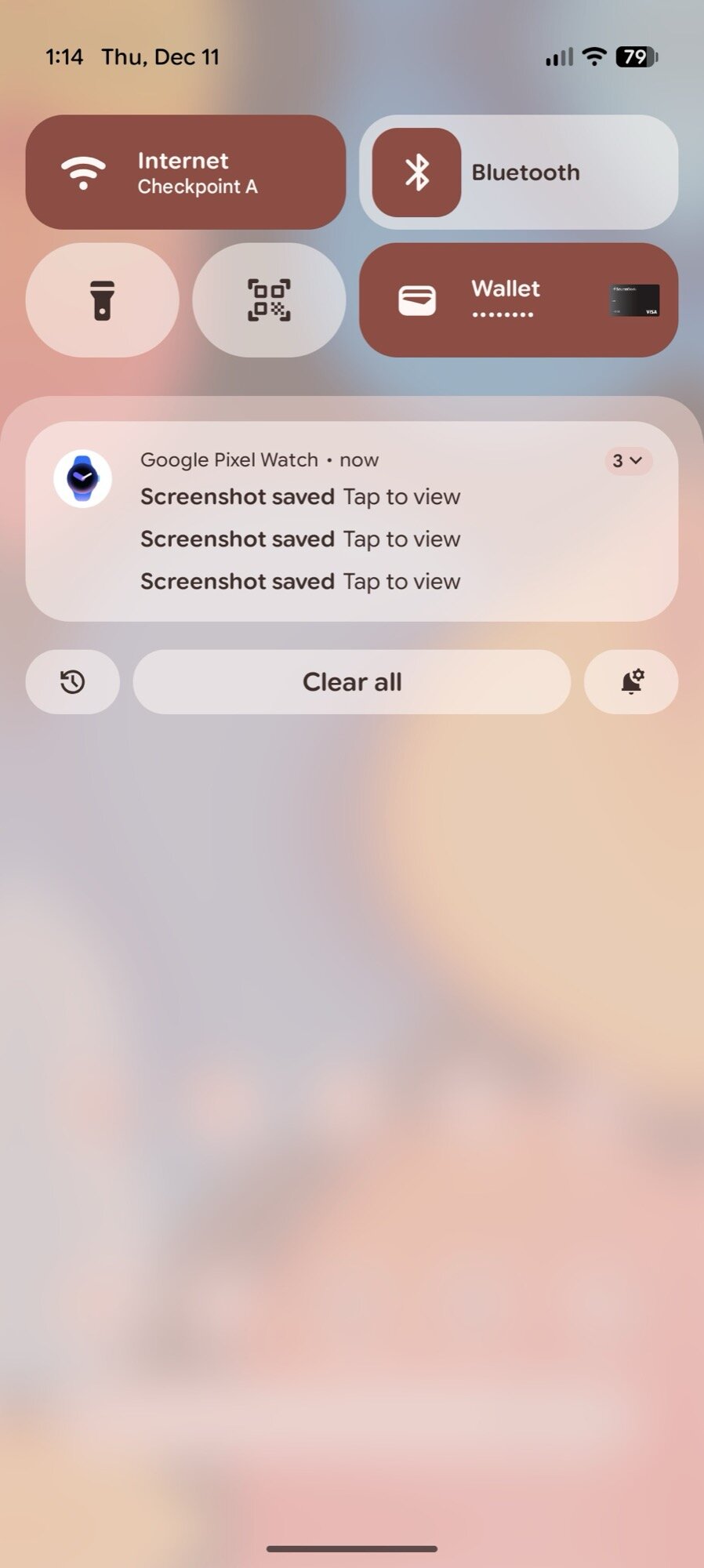
Task: Tap the Bluetooth icon
Action: click(416, 172)
